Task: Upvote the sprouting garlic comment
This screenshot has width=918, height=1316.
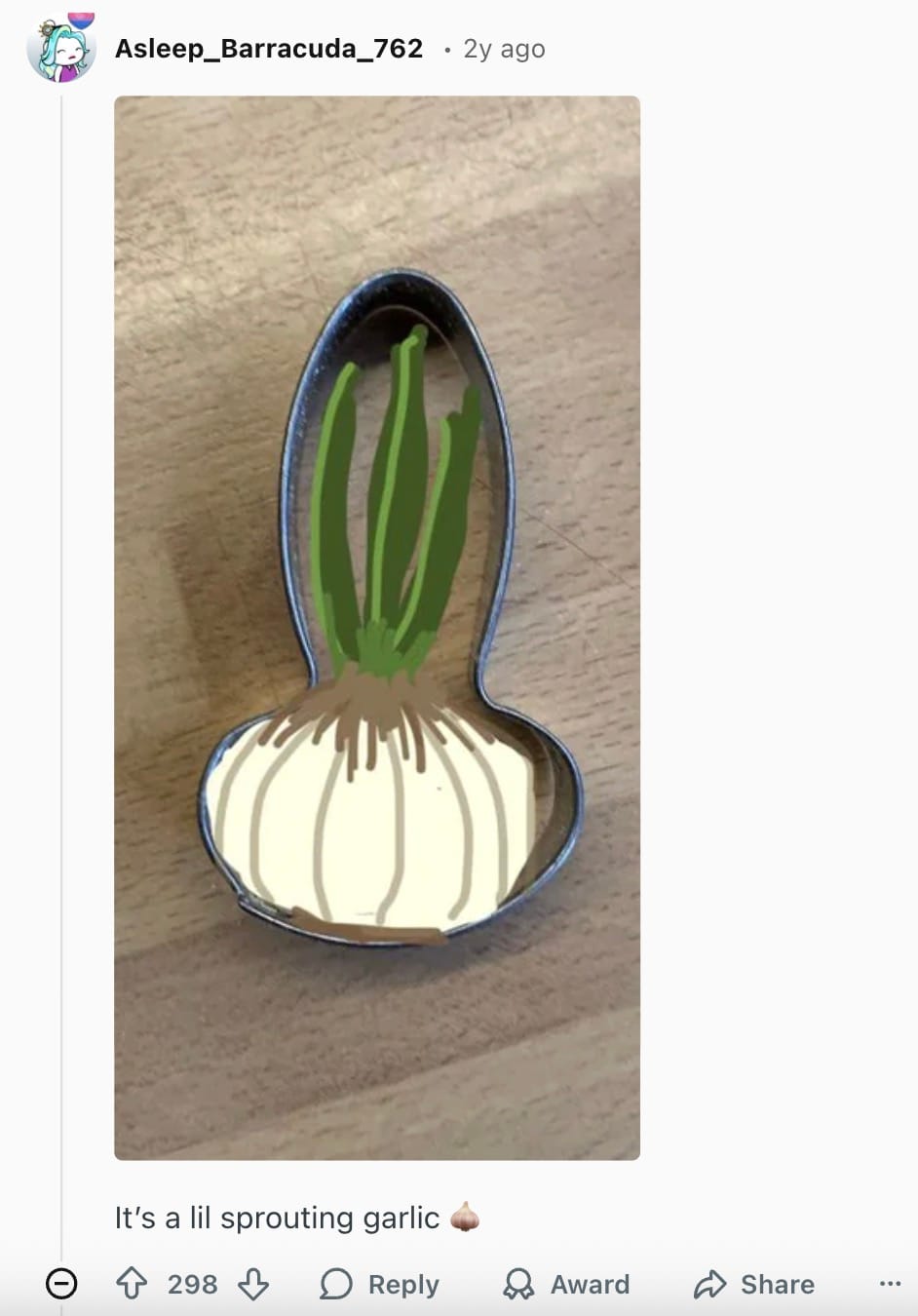Action: click(x=132, y=1284)
